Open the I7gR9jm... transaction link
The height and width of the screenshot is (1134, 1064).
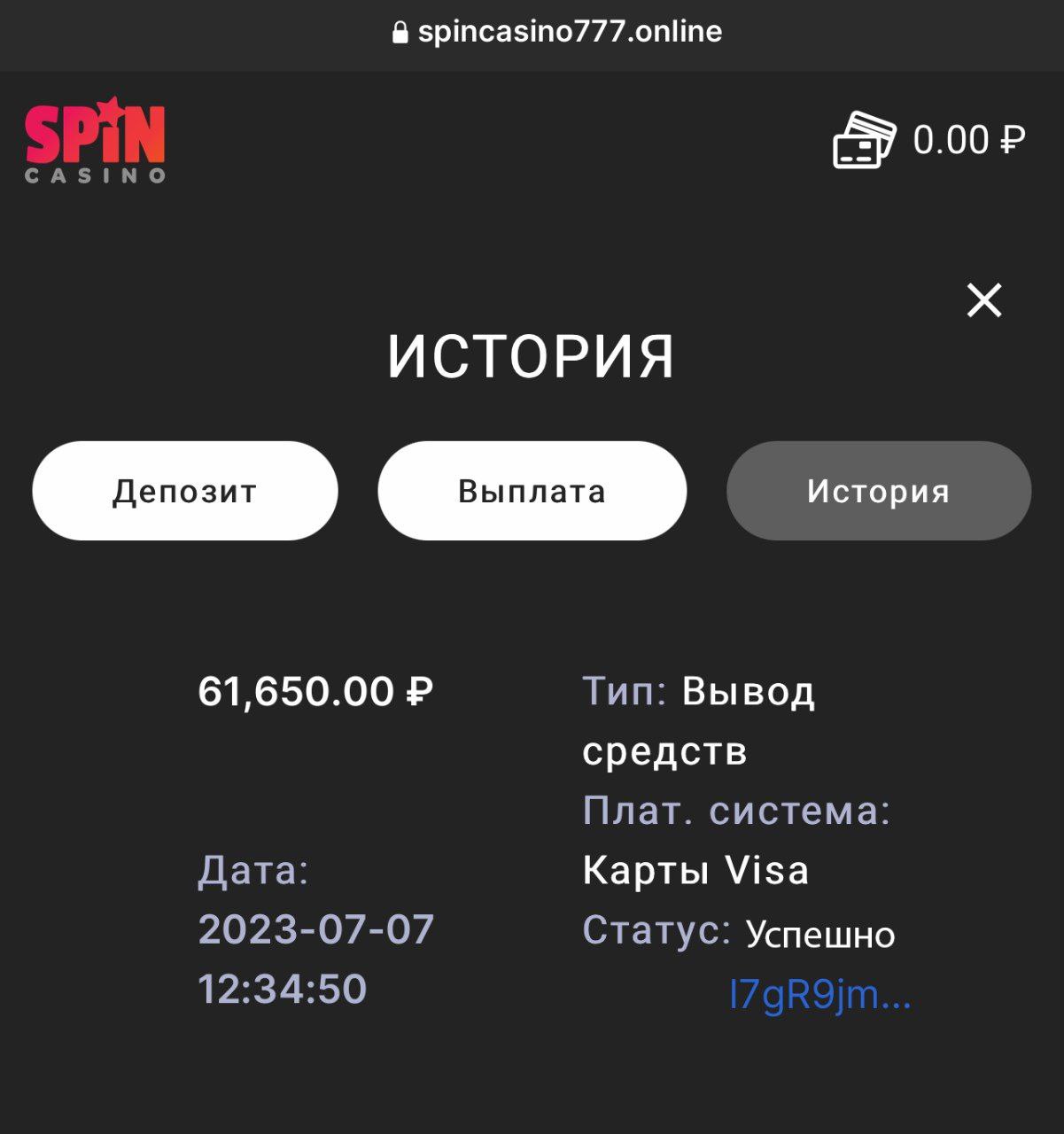[x=819, y=995]
